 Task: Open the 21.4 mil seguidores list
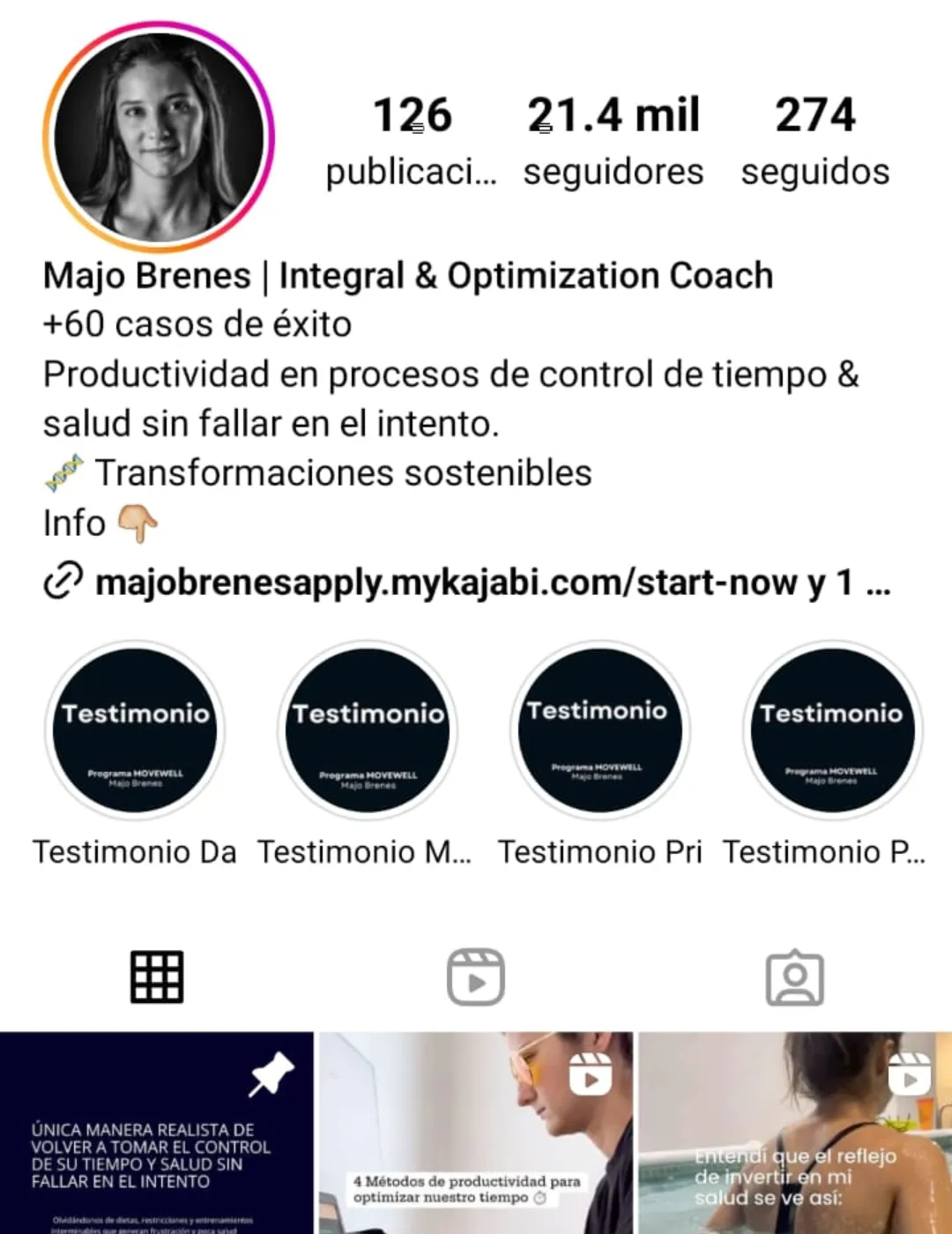pyautogui.click(x=614, y=141)
